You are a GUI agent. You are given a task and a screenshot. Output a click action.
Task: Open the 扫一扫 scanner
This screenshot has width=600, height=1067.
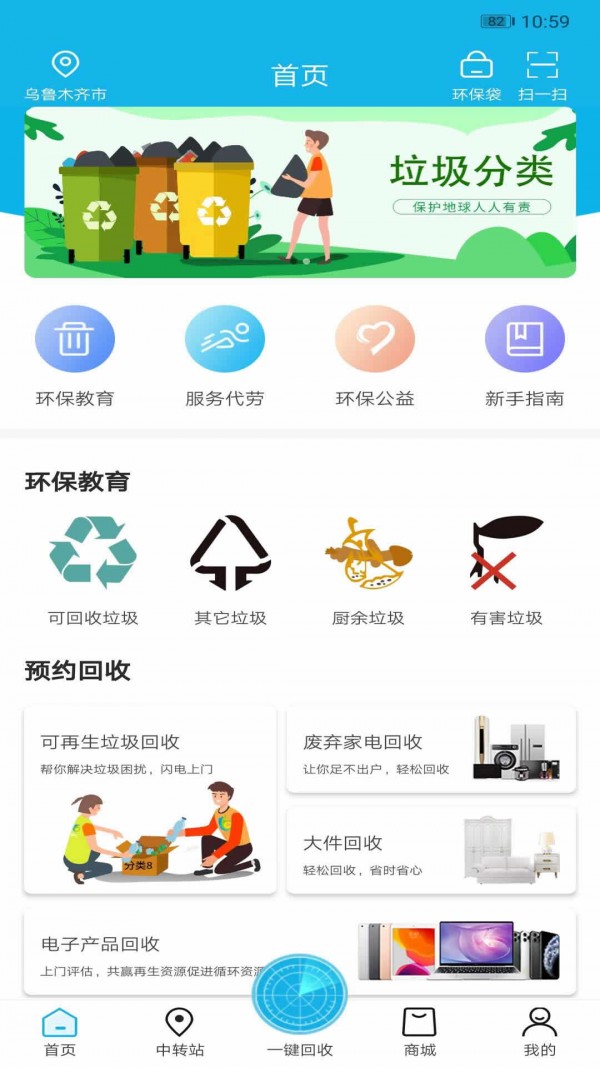pyautogui.click(x=542, y=76)
